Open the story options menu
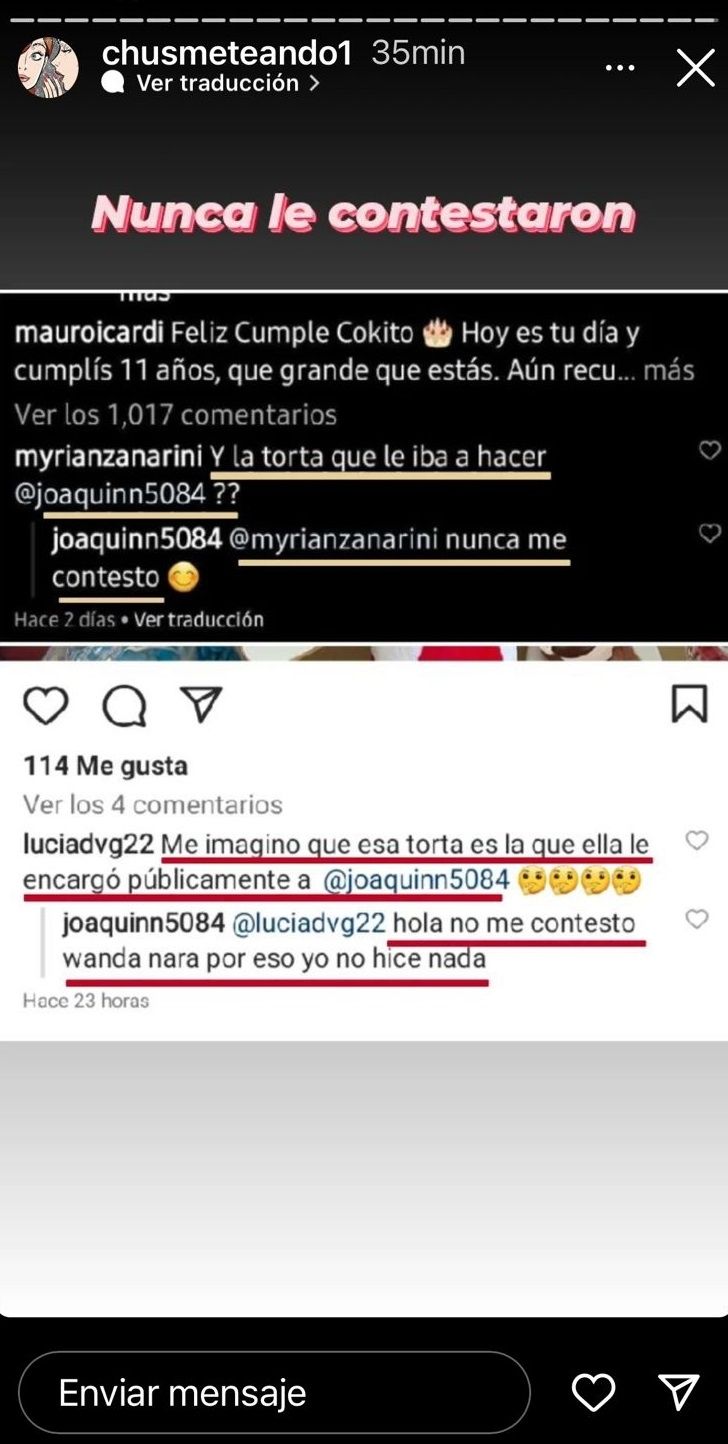 pyautogui.click(x=620, y=68)
